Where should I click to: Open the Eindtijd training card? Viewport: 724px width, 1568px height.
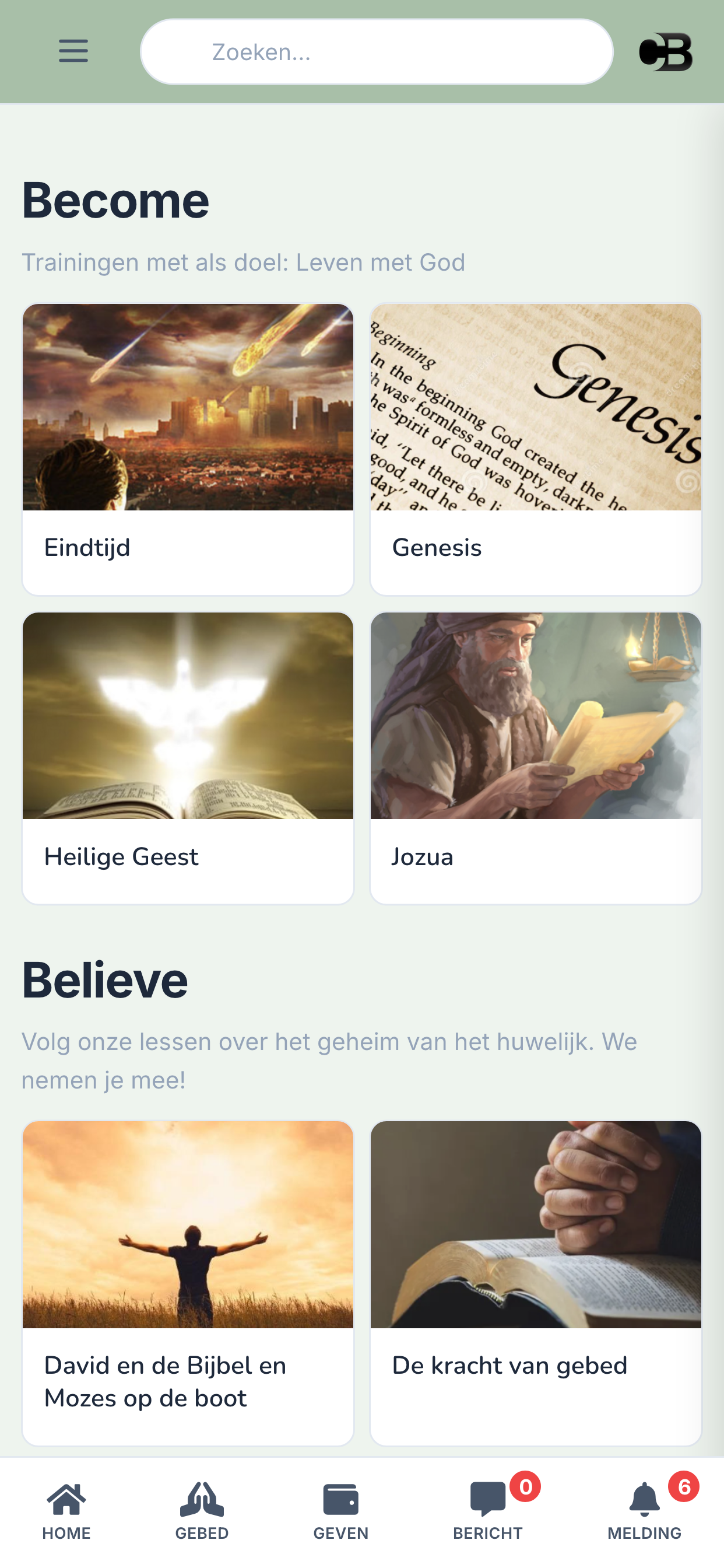point(187,448)
